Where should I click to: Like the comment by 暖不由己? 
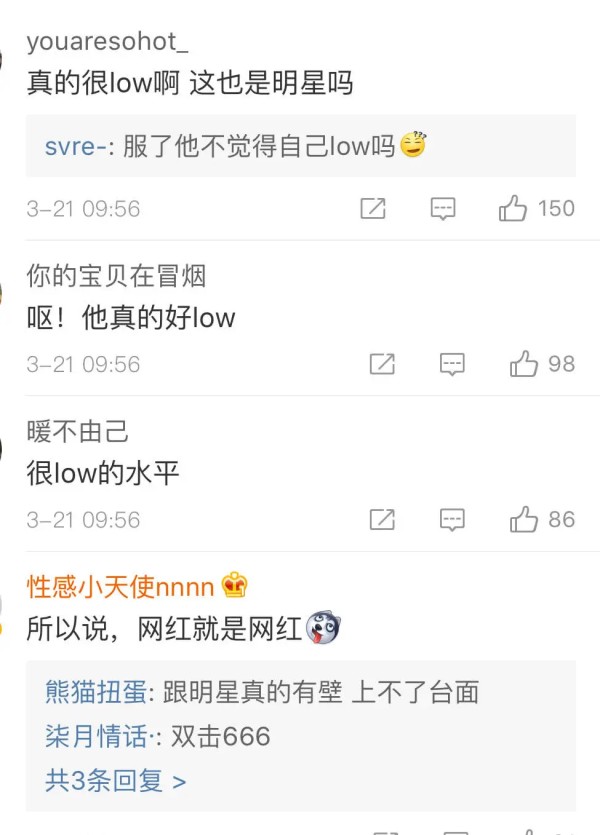click(x=524, y=519)
